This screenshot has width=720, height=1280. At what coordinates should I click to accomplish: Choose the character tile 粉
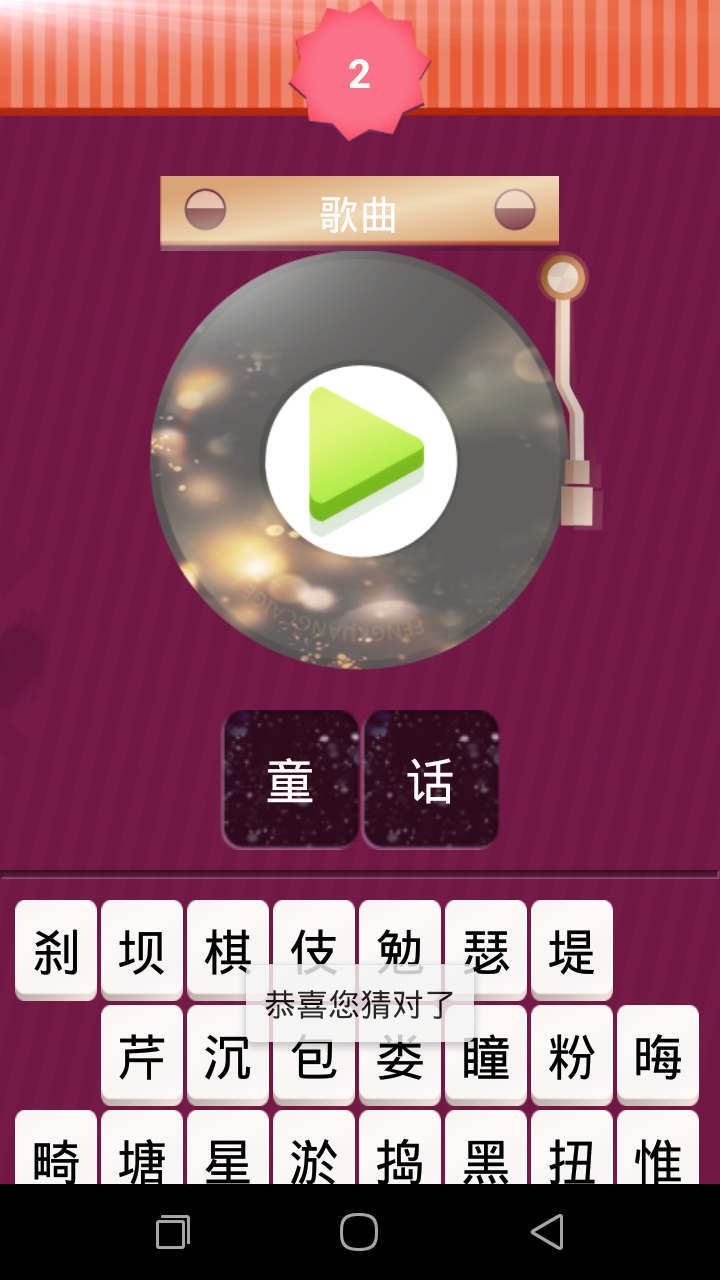(x=572, y=1054)
